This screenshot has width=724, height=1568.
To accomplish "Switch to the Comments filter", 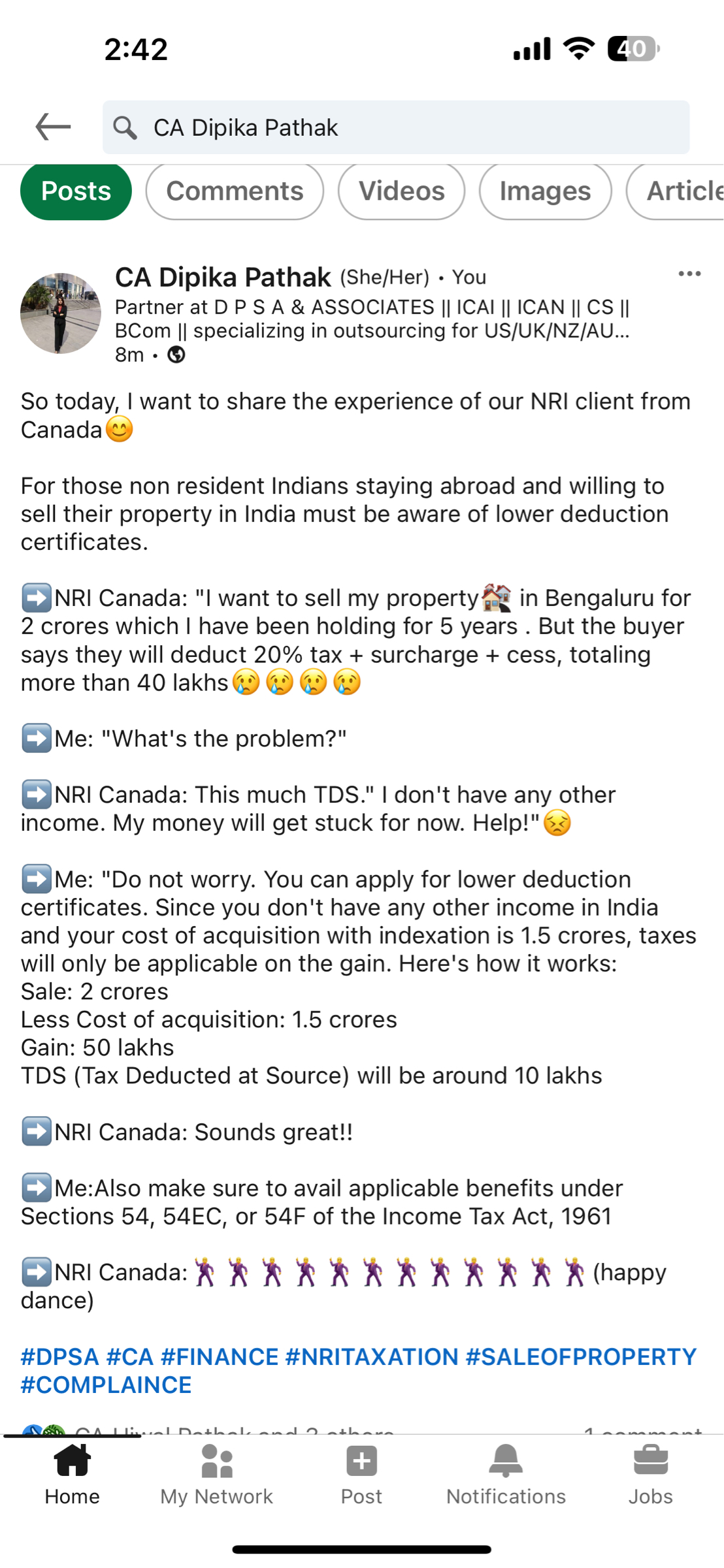I will [235, 191].
